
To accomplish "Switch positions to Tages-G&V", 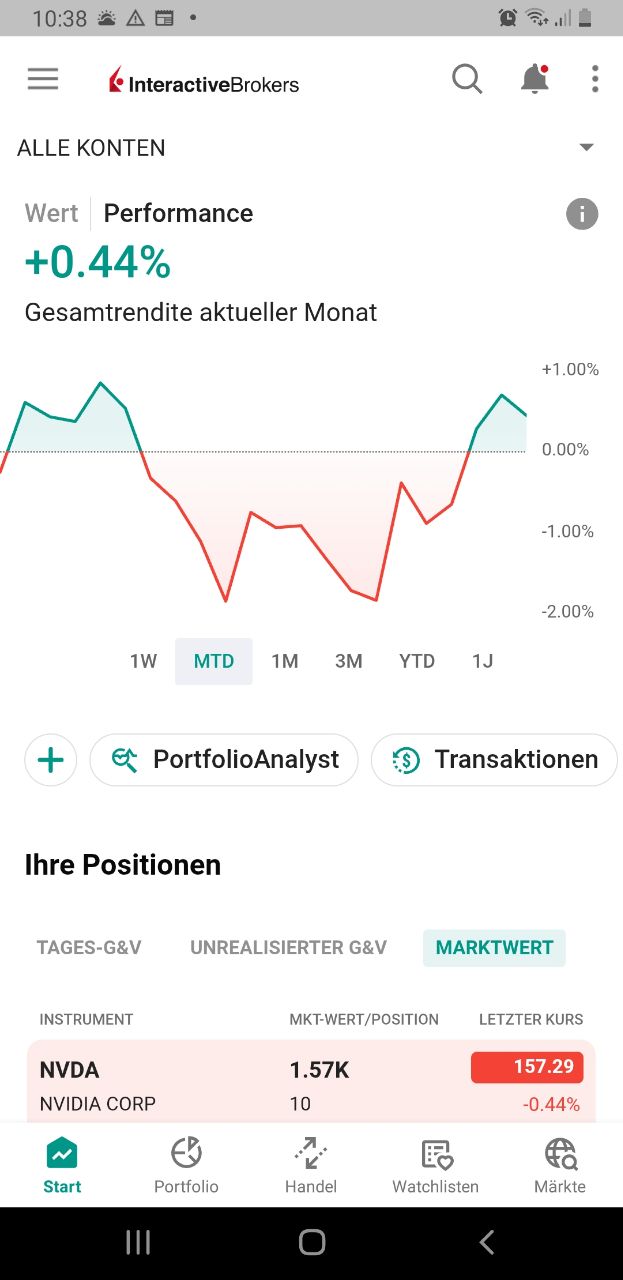I will (x=89, y=947).
